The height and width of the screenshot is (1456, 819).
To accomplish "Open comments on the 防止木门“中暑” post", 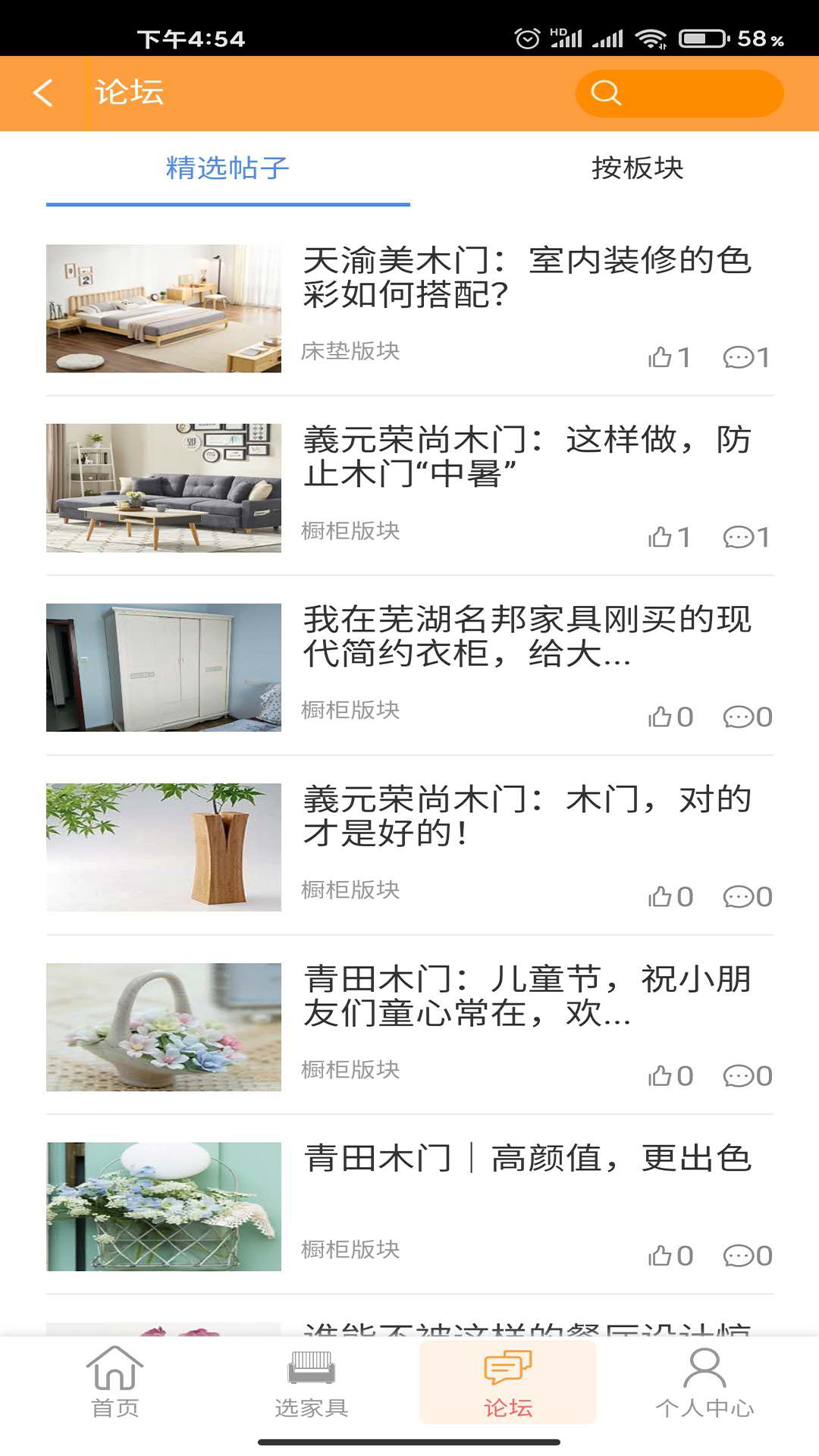I will (746, 537).
